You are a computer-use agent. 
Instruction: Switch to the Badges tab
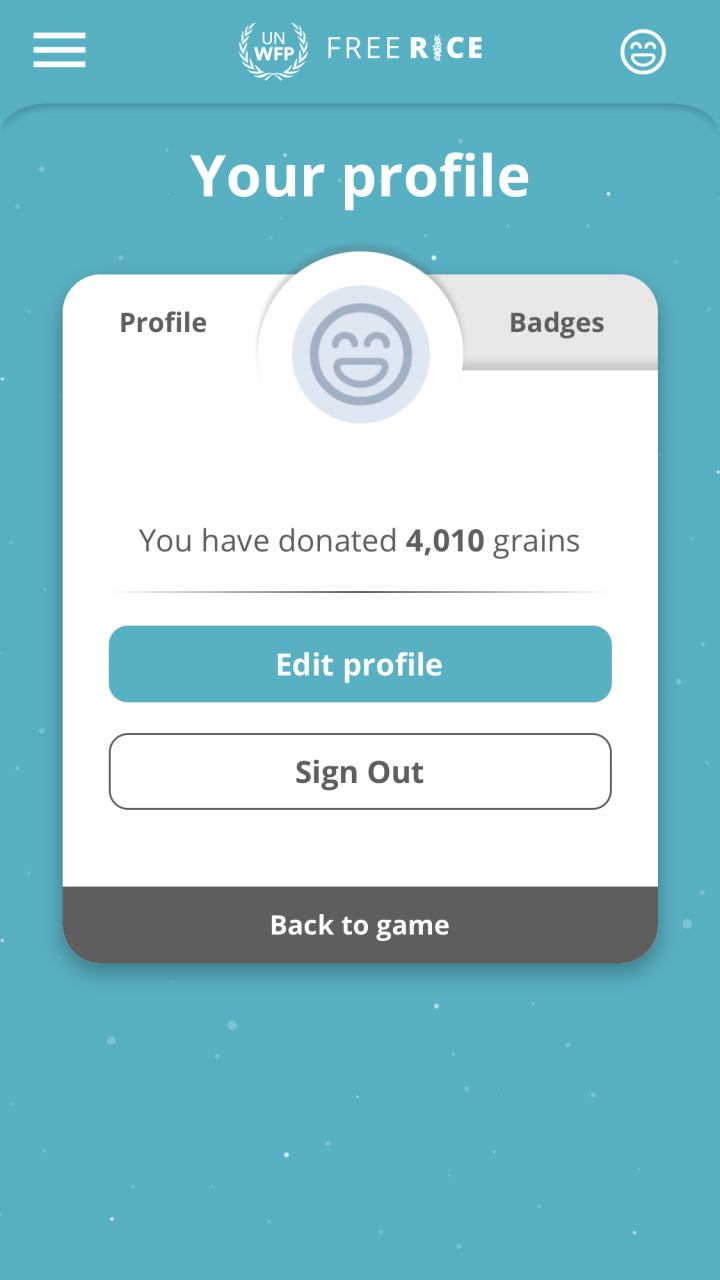(557, 323)
